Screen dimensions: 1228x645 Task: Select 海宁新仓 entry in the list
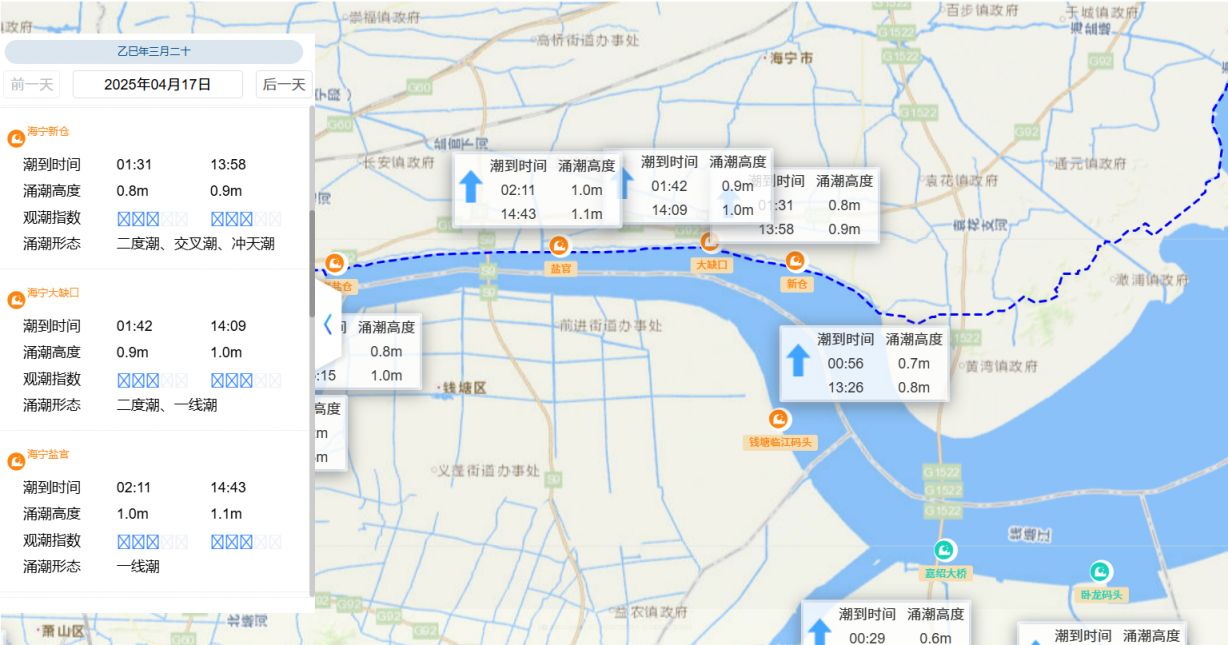tap(48, 131)
